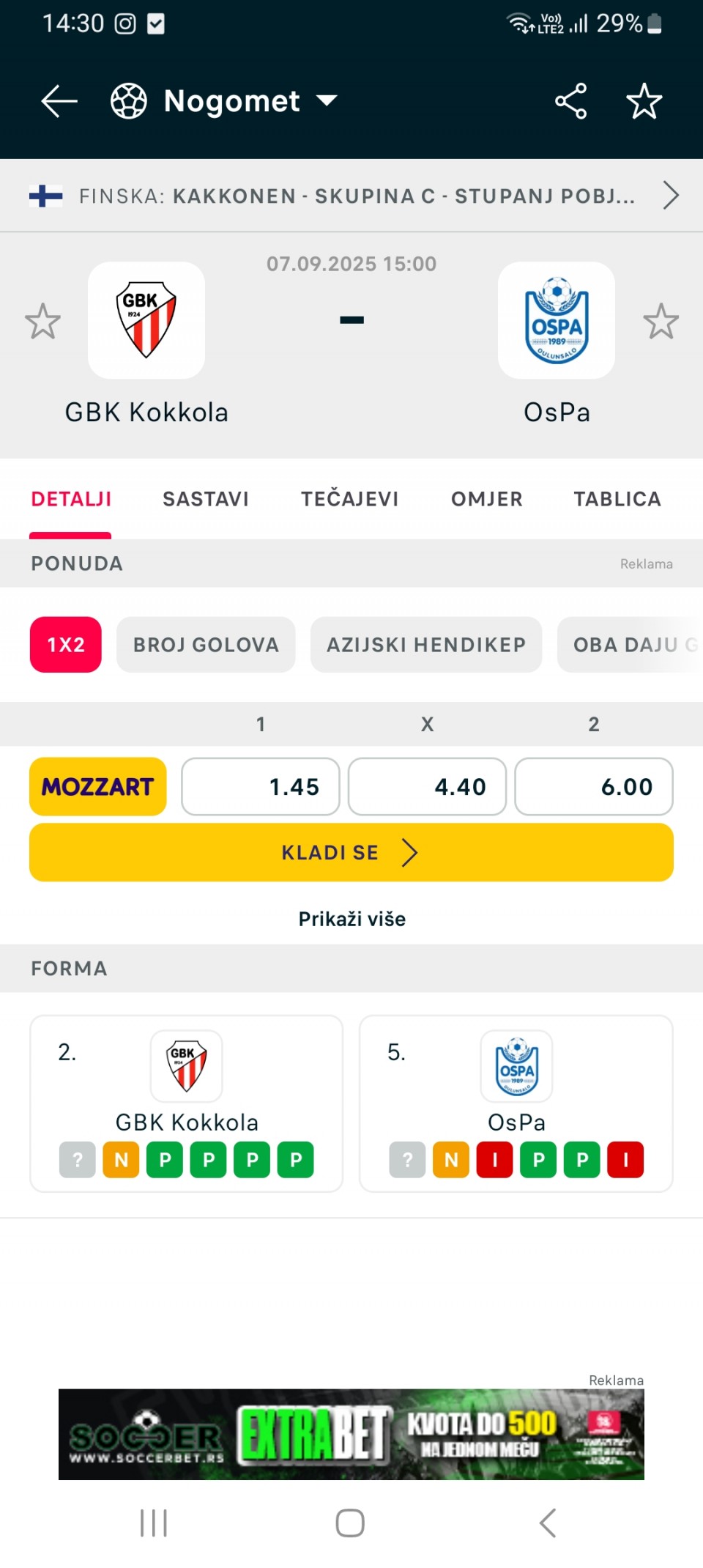The height and width of the screenshot is (1568, 703).
Task: Open the Tablica tab
Action: (617, 499)
